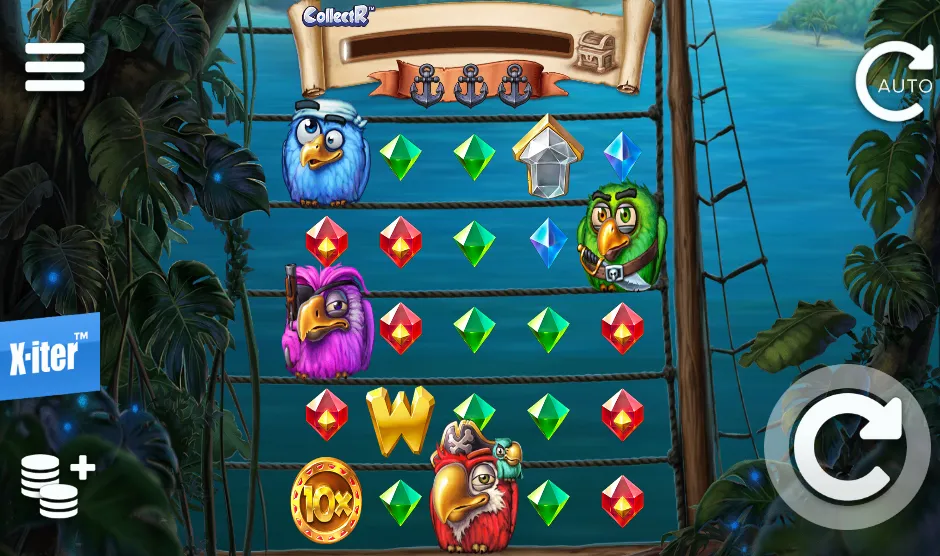Image resolution: width=940 pixels, height=556 pixels.
Task: Spin the reels
Action: (x=847, y=447)
